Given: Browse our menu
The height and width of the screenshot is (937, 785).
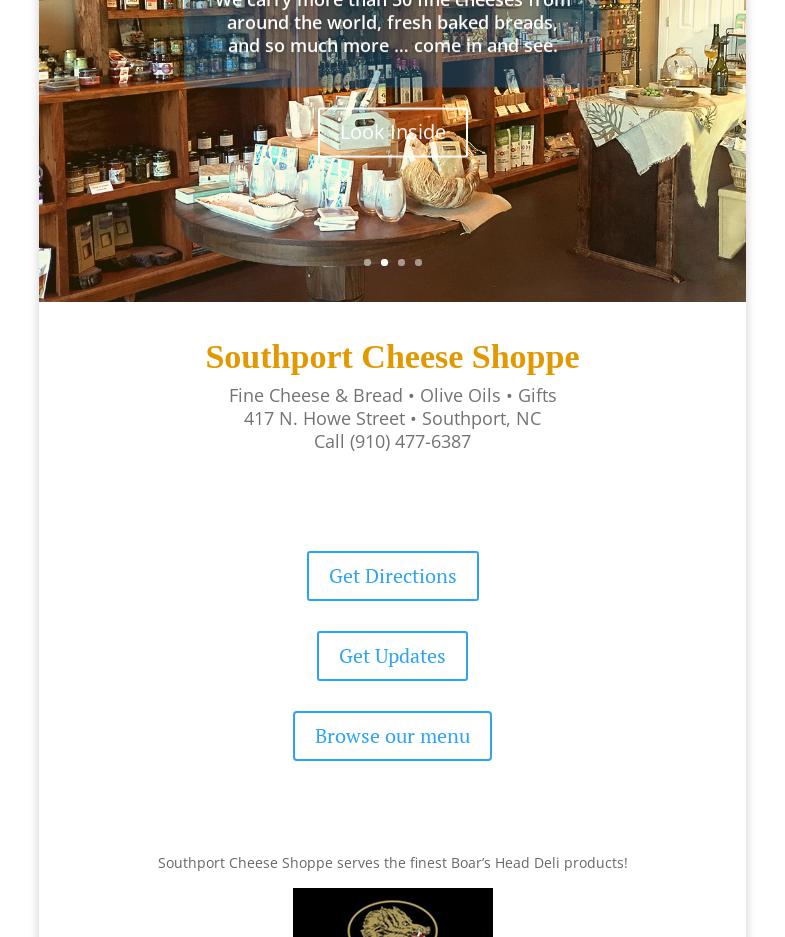Looking at the screenshot, I should coord(392,736).
